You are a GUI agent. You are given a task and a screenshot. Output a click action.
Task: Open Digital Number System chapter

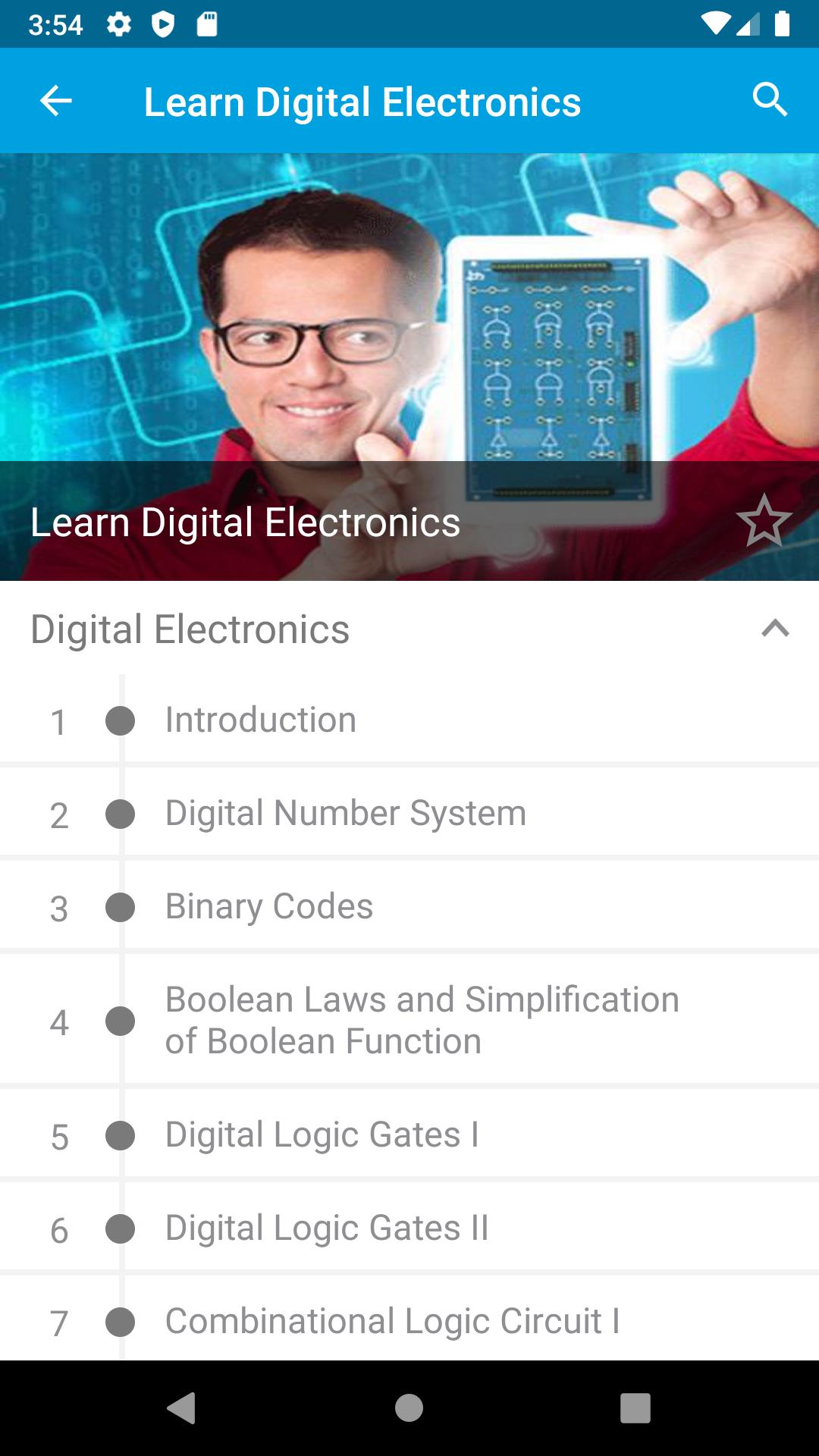[345, 813]
